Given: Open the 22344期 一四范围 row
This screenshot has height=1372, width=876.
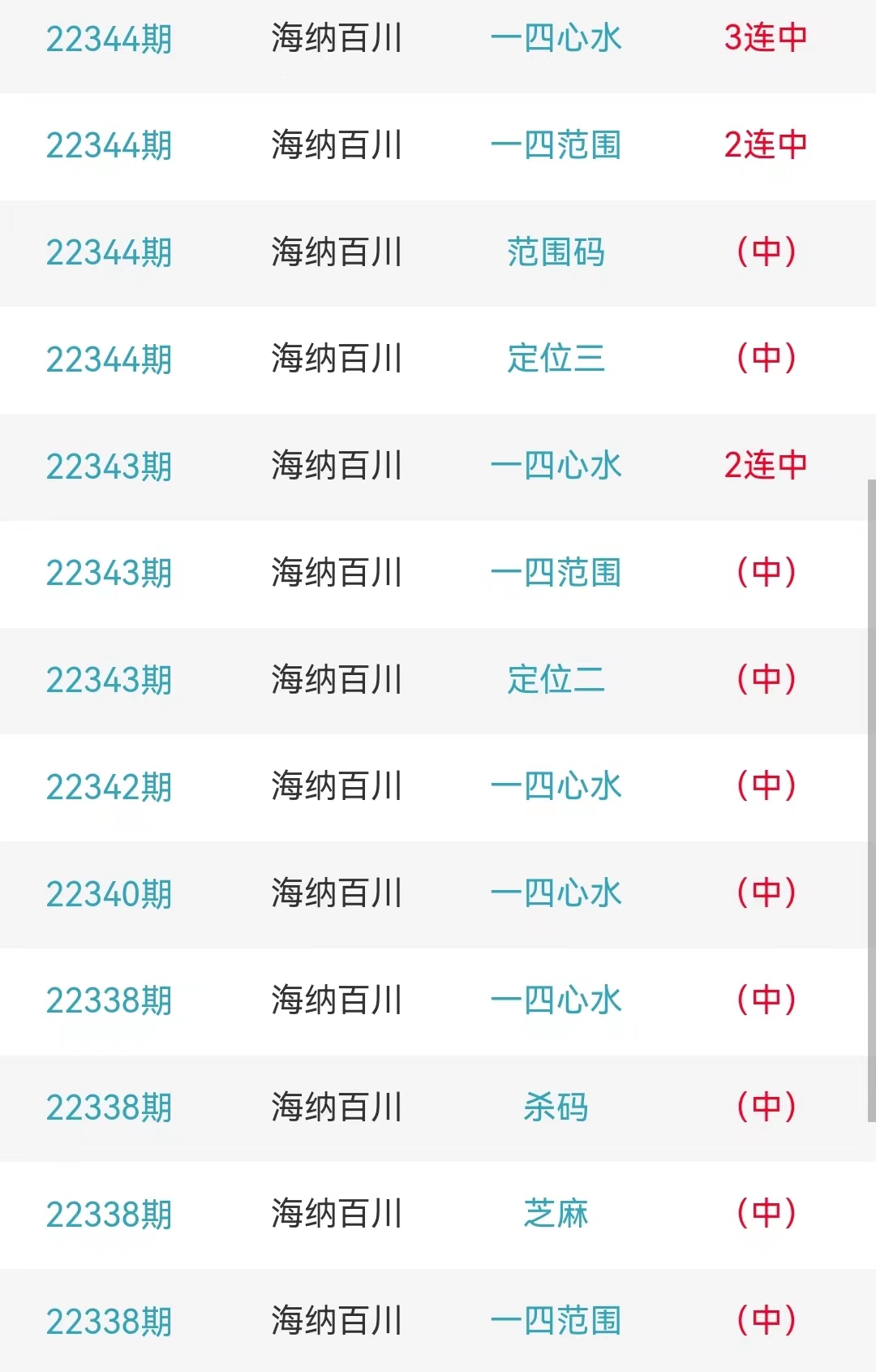Looking at the screenshot, I should coord(556,145).
